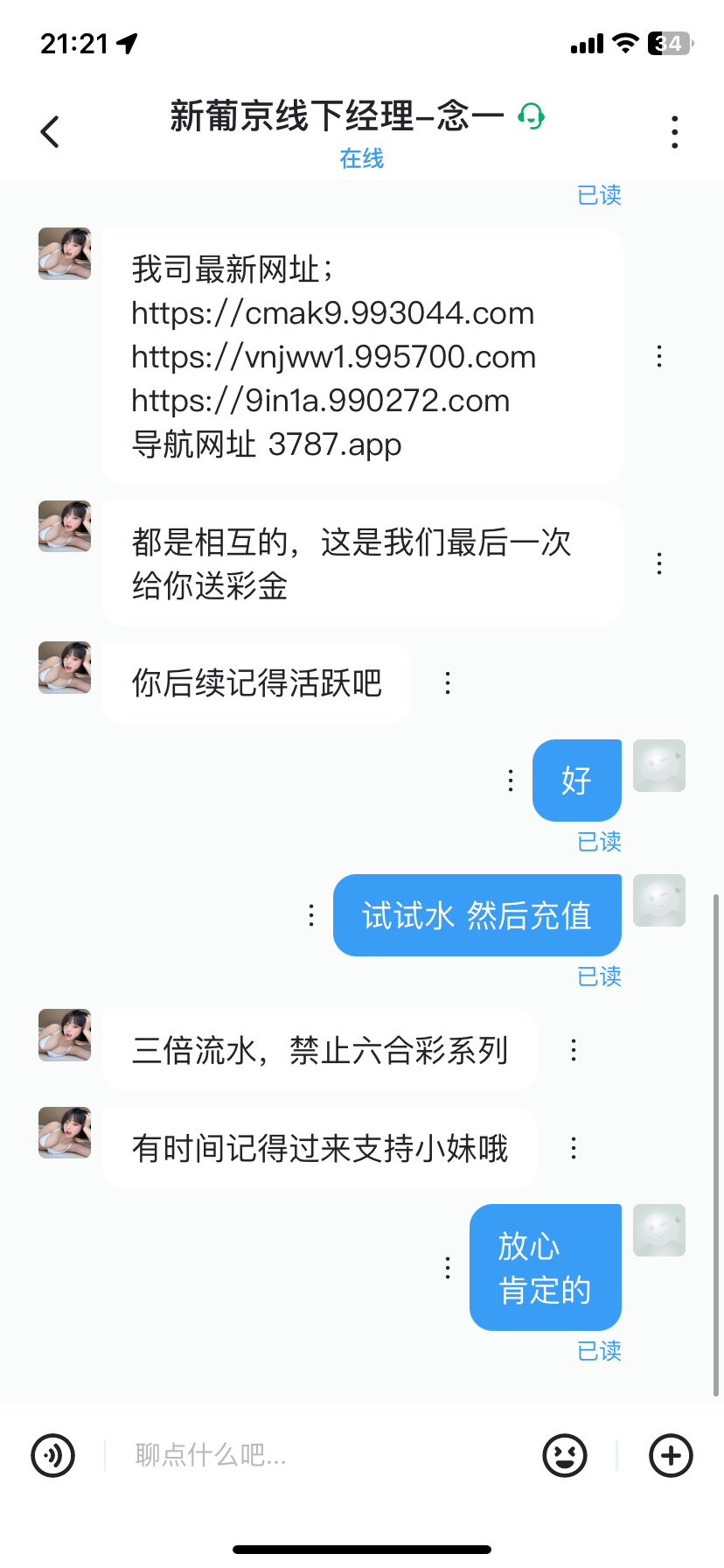Open options for 都是相互的 message

click(x=659, y=563)
